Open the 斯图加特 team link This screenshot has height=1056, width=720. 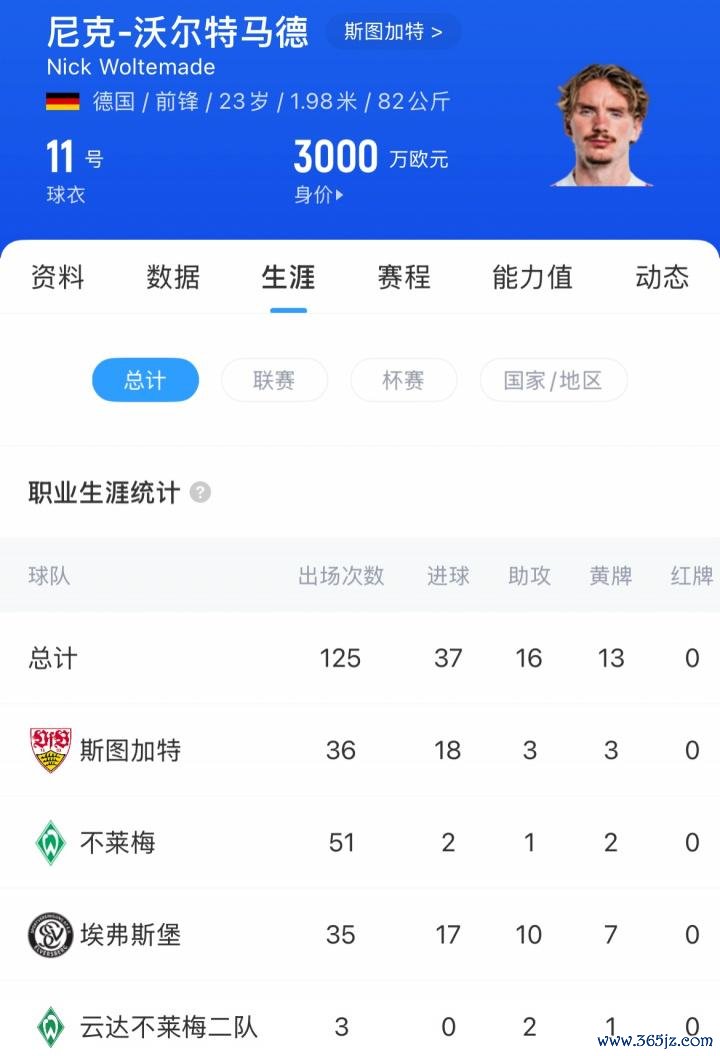click(393, 31)
